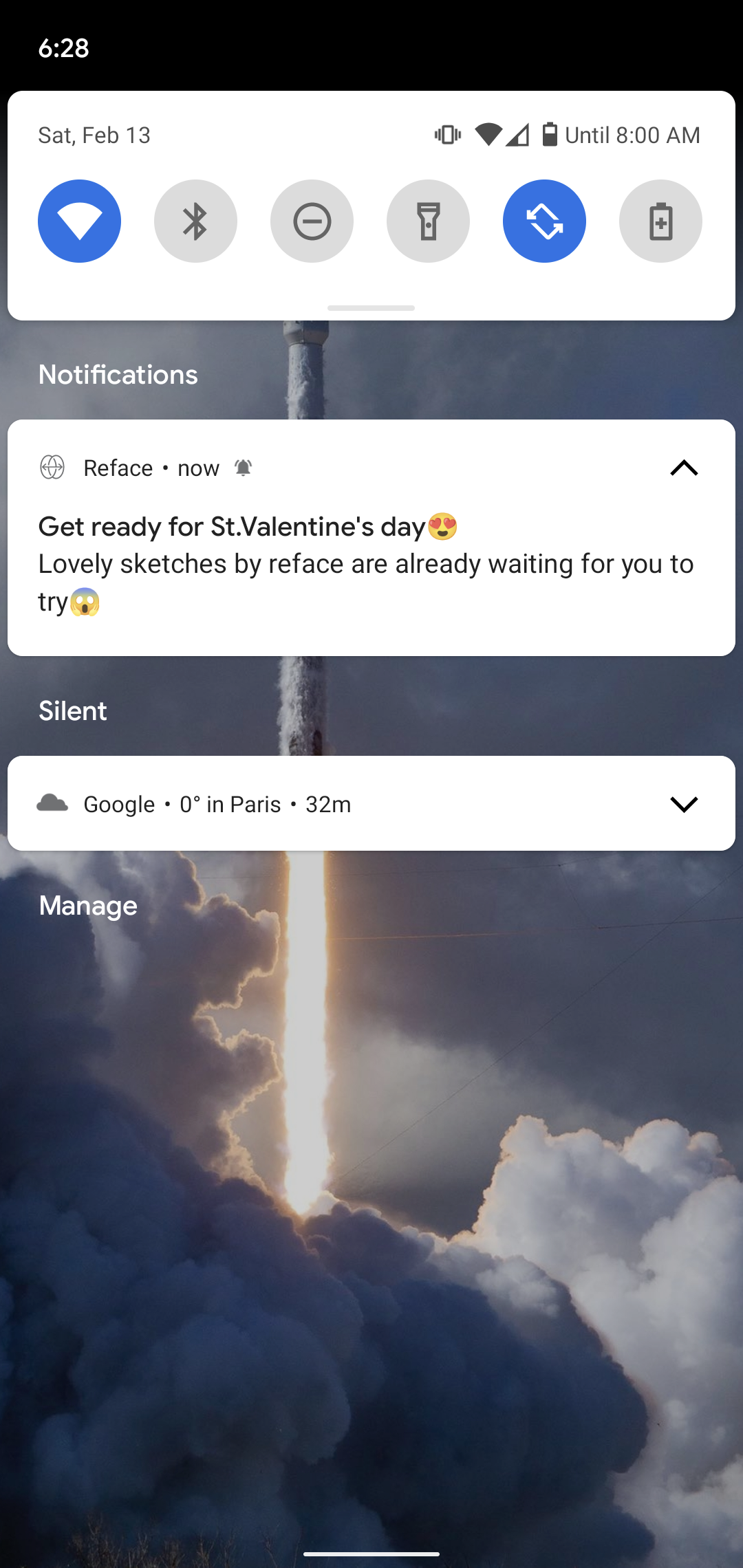Enable Battery Saver mode
The height and width of the screenshot is (1568, 743).
pos(660,221)
